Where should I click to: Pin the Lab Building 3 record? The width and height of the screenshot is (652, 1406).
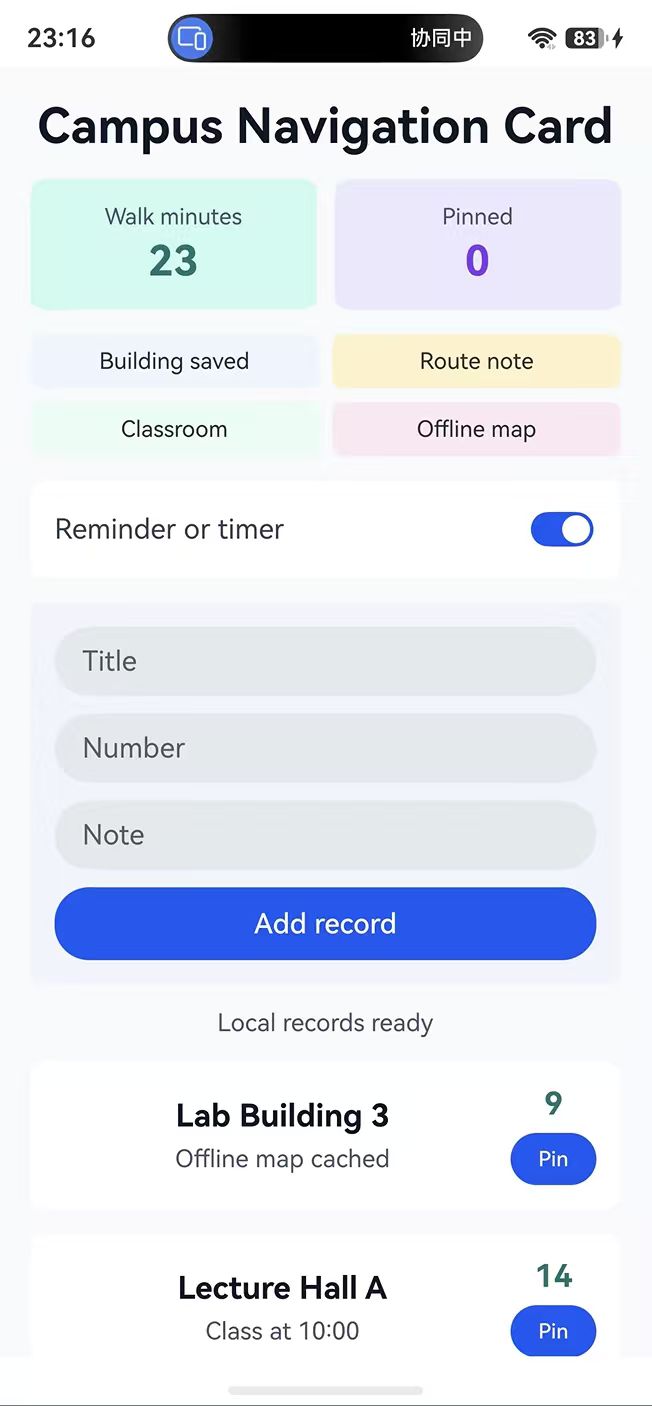(553, 1159)
